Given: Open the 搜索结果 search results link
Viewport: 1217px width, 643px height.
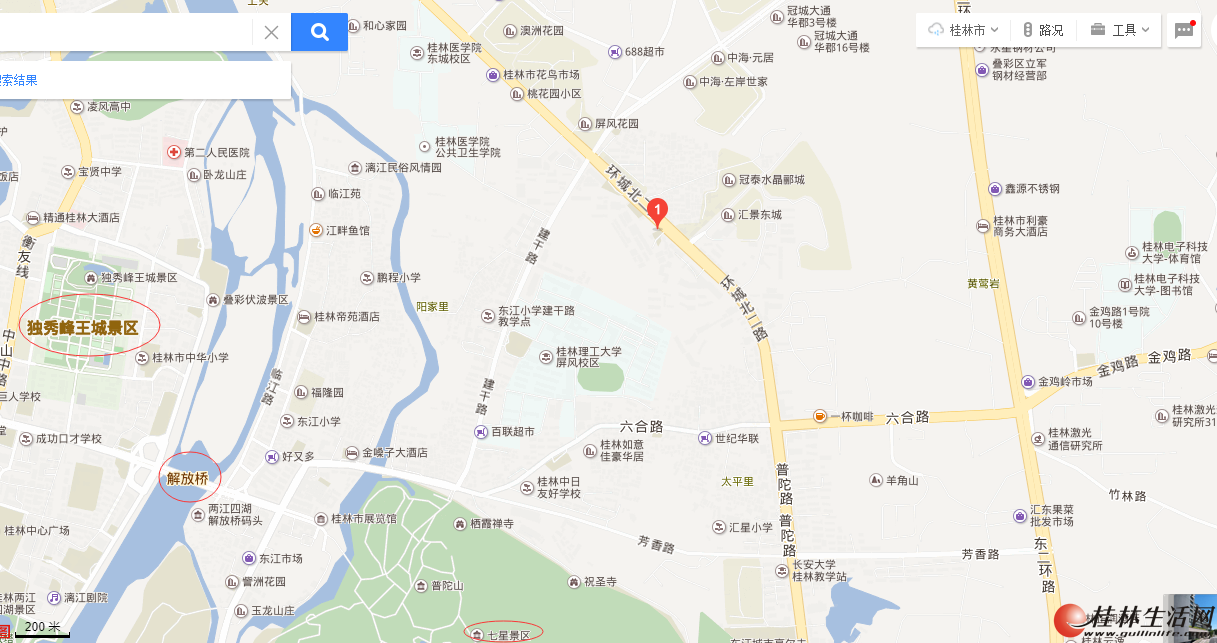Looking at the screenshot, I should [18, 80].
